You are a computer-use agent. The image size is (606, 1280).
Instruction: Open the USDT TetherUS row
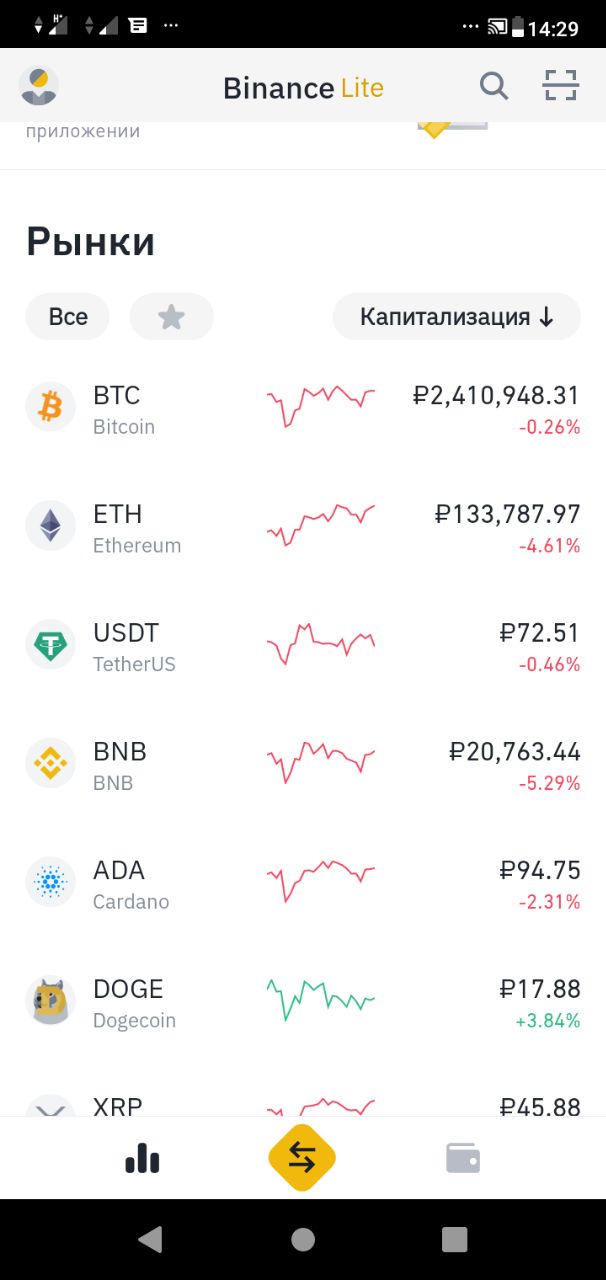pos(303,648)
